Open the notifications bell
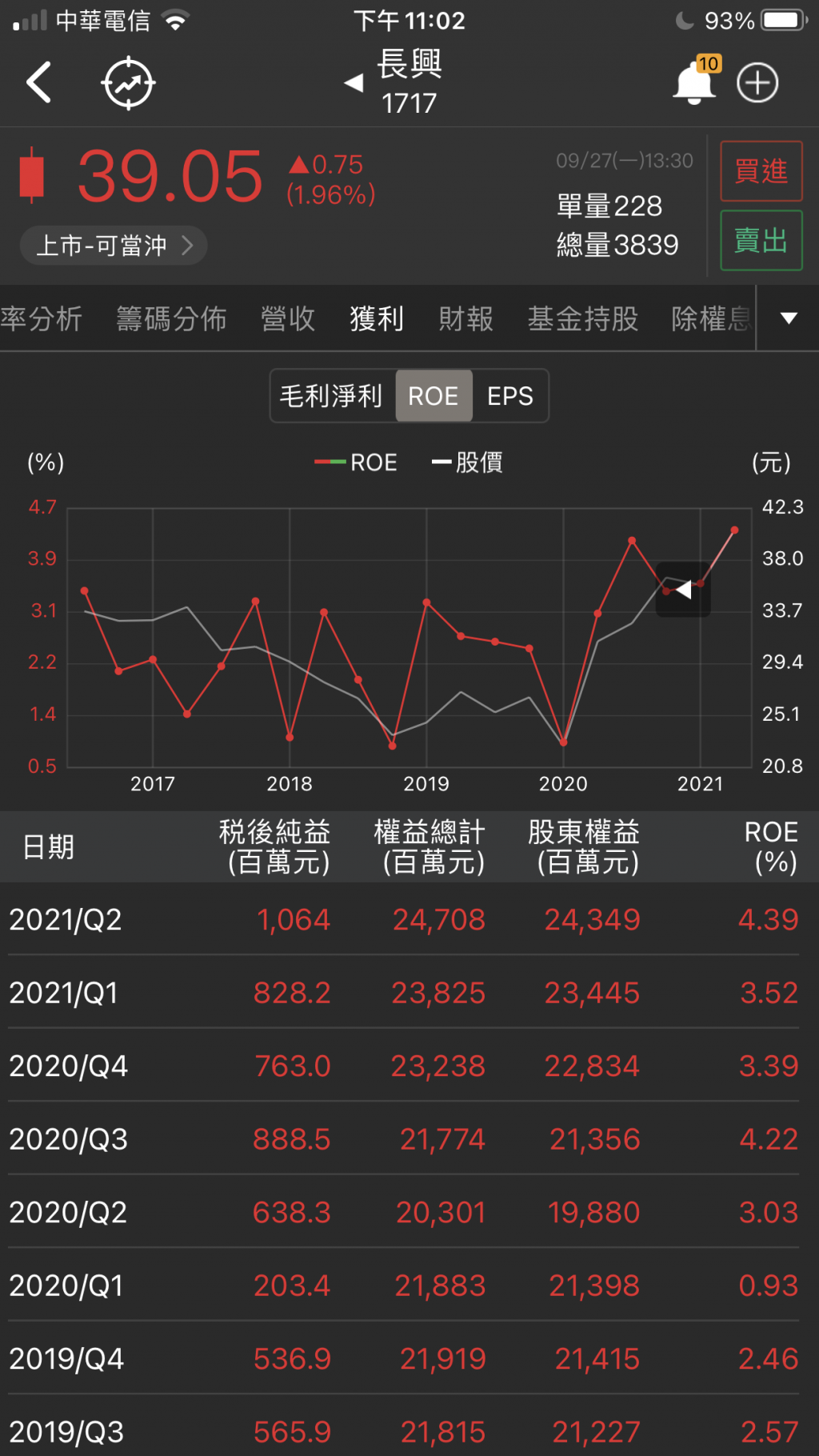The image size is (819, 1456). pos(694,82)
